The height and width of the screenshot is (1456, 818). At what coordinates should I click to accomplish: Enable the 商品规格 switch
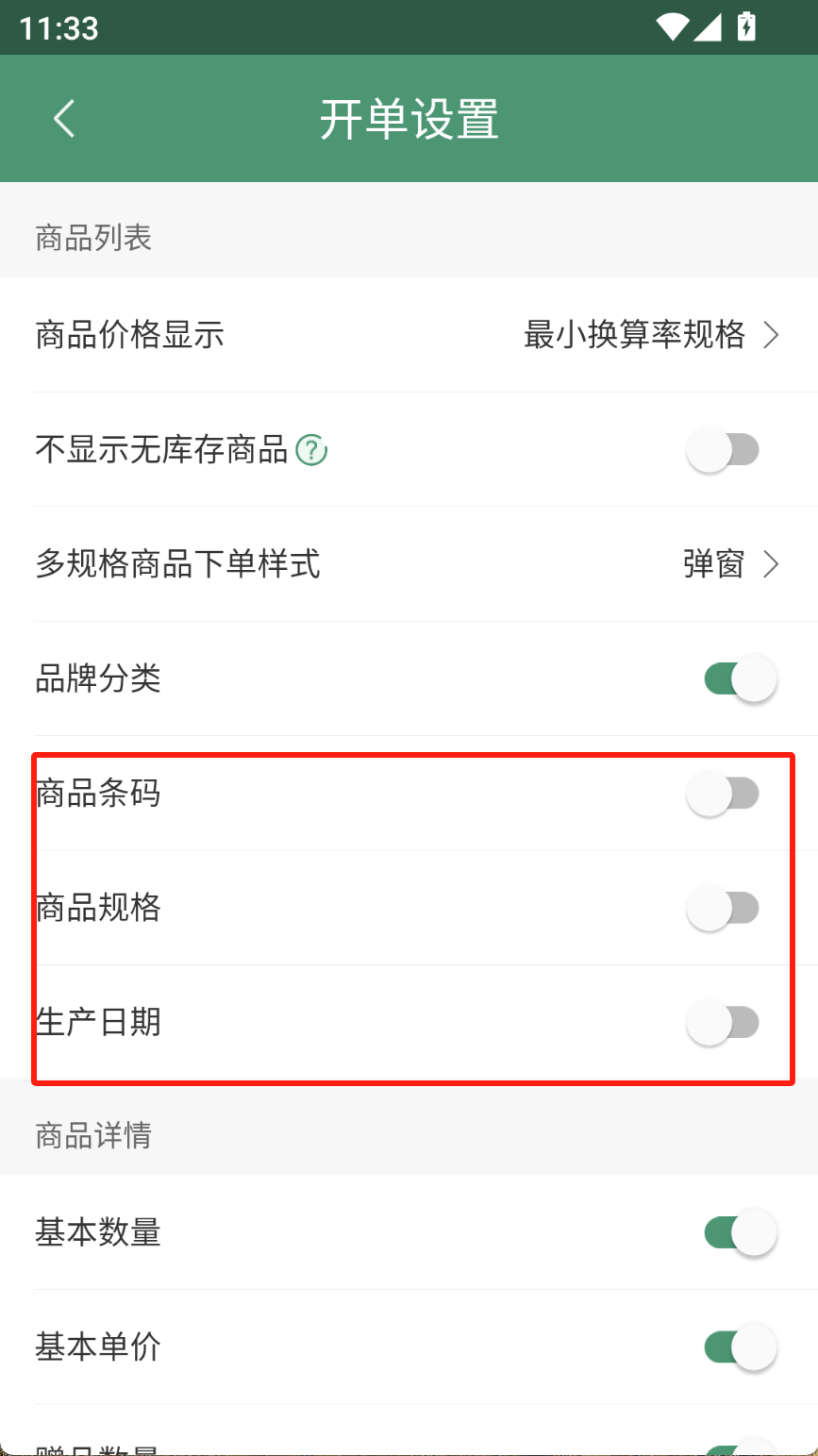723,908
